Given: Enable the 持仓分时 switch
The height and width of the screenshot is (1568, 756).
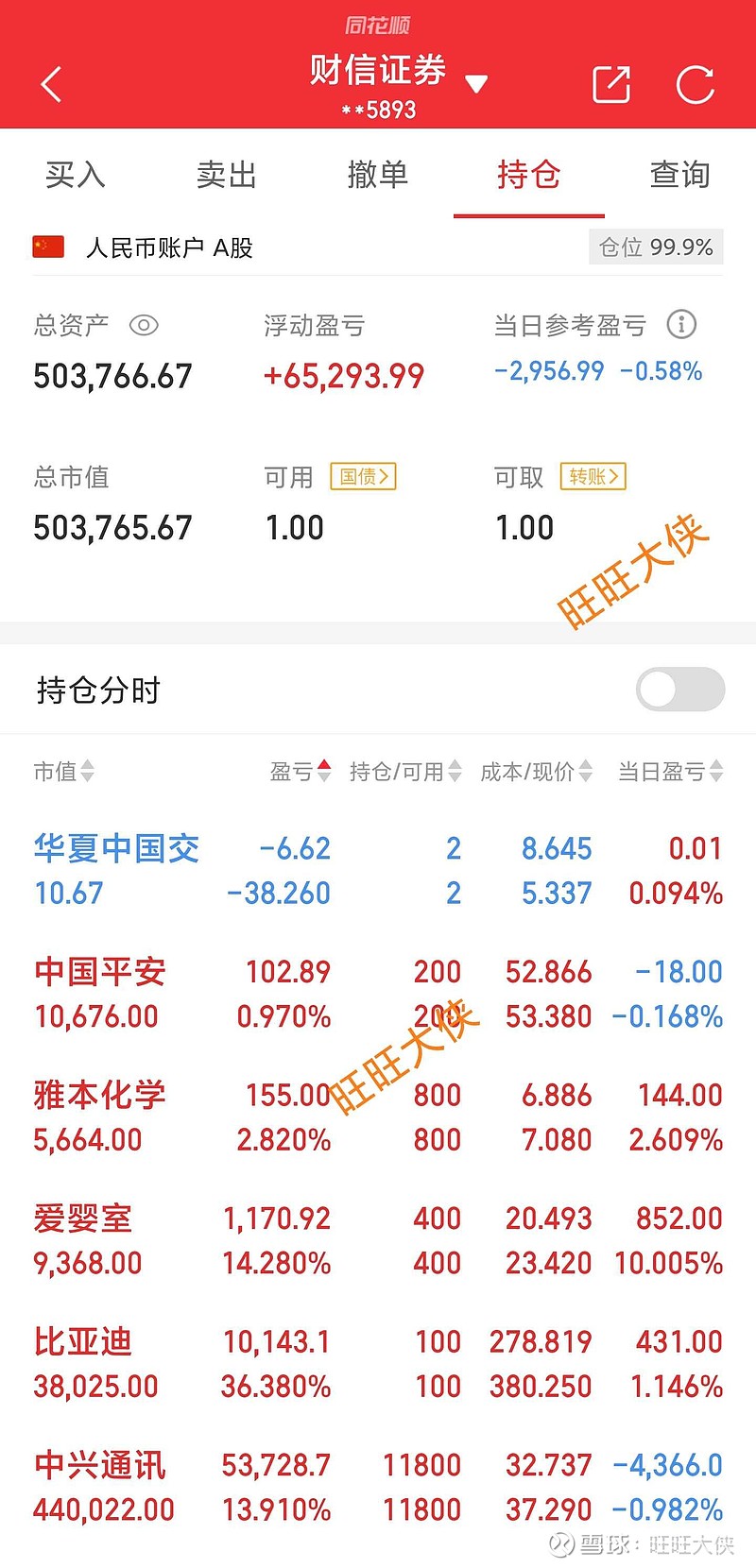Looking at the screenshot, I should click(679, 690).
